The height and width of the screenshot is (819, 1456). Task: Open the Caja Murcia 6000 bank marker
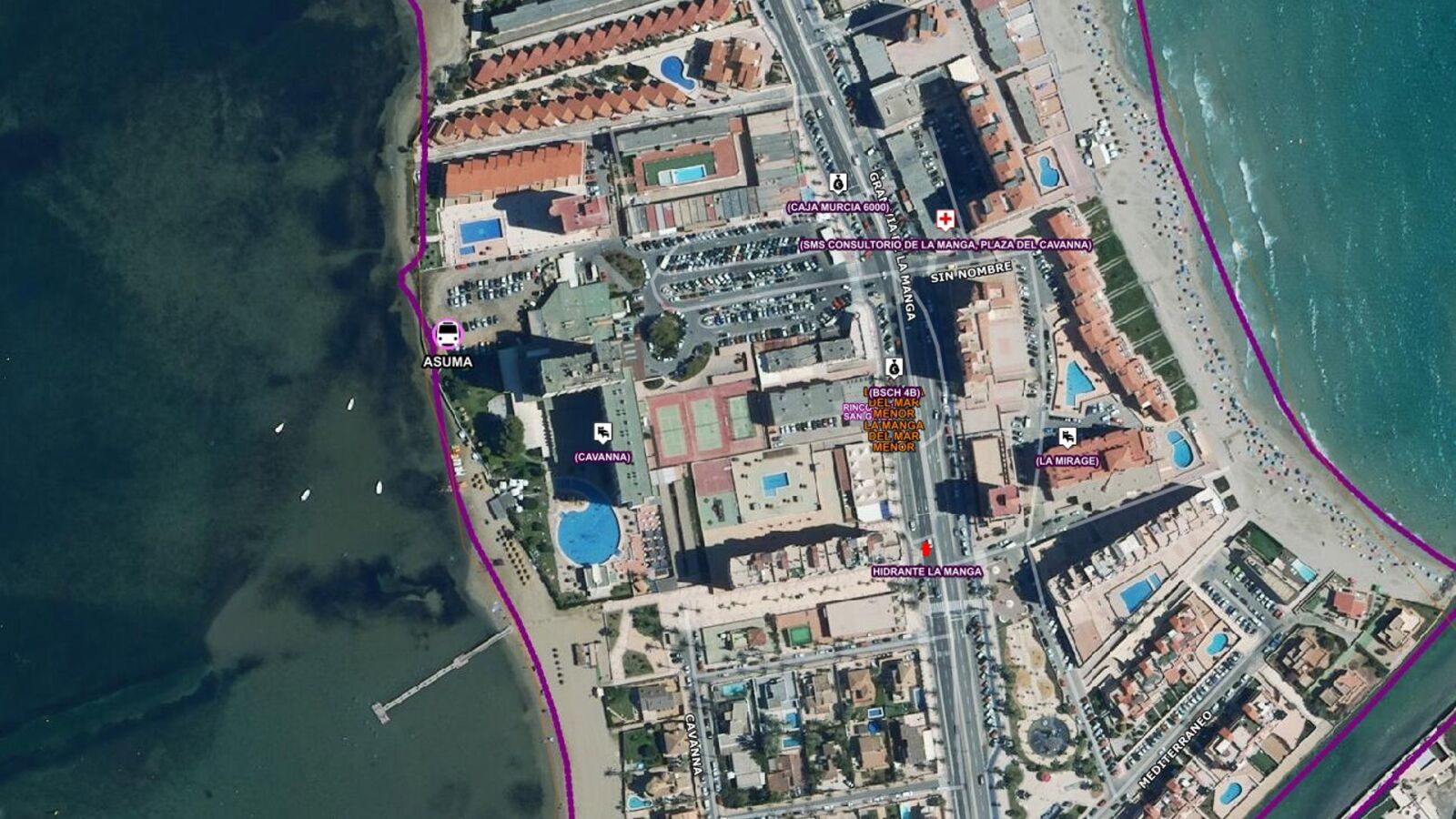(838, 184)
